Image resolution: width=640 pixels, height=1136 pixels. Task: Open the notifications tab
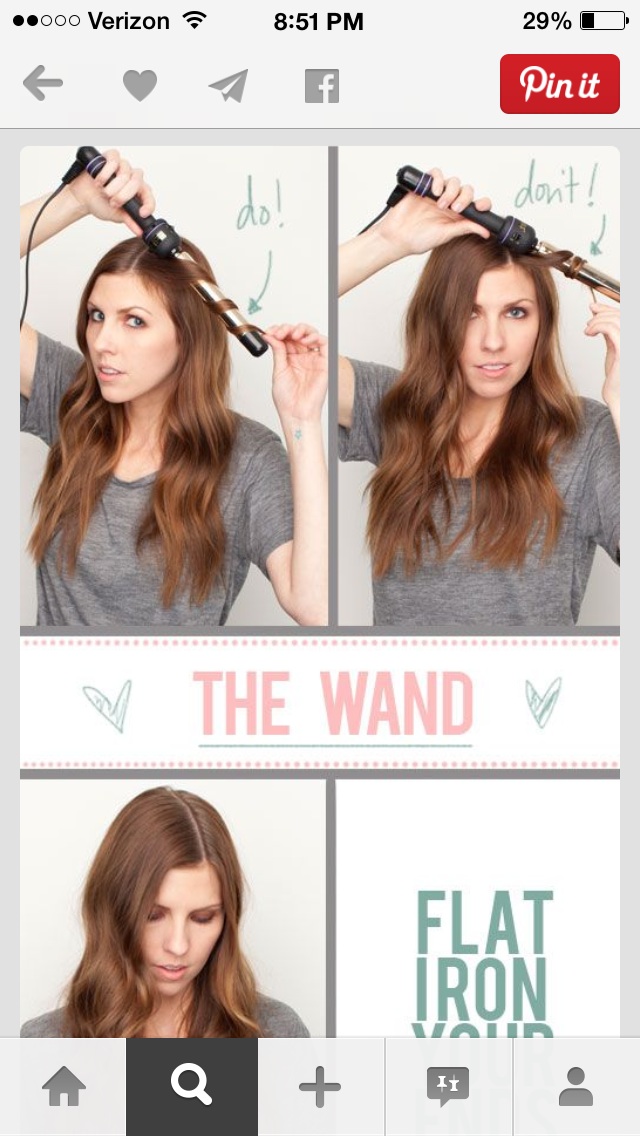coord(447,1087)
